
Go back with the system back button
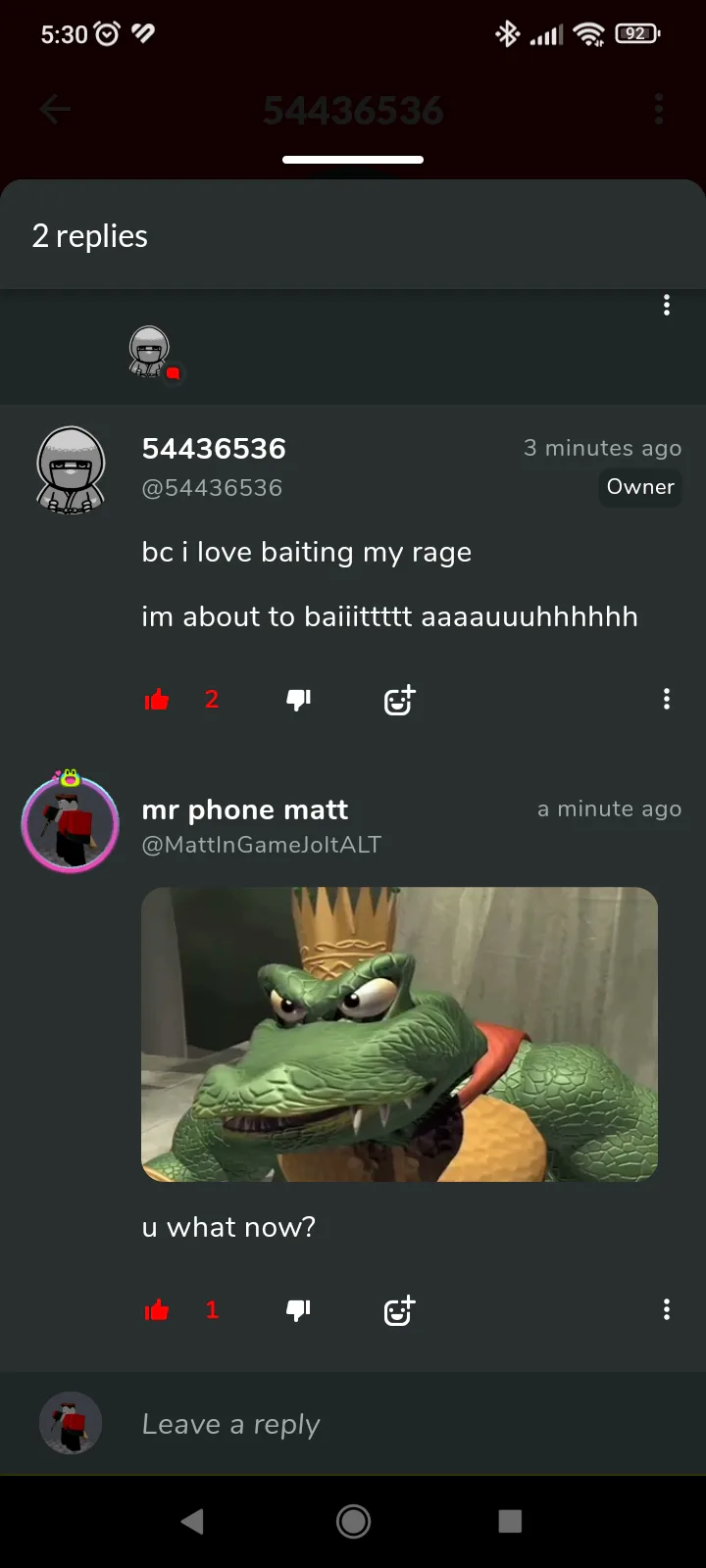coord(192,1521)
